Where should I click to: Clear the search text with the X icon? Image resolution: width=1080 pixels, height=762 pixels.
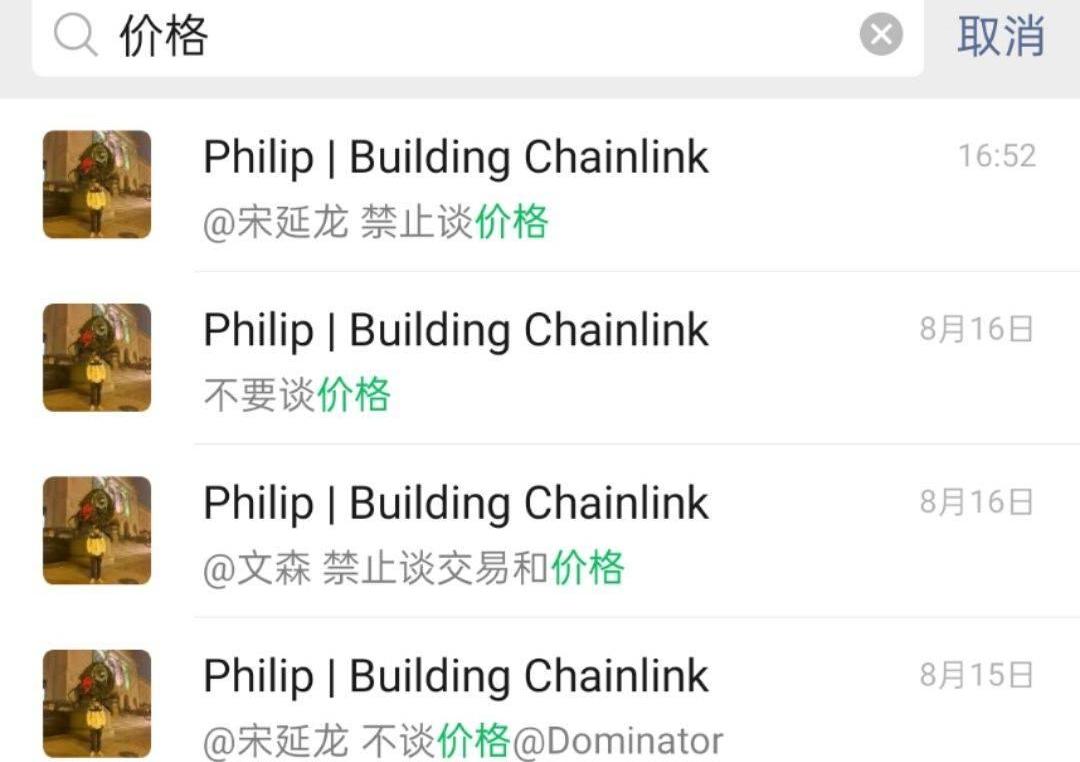coord(881,37)
